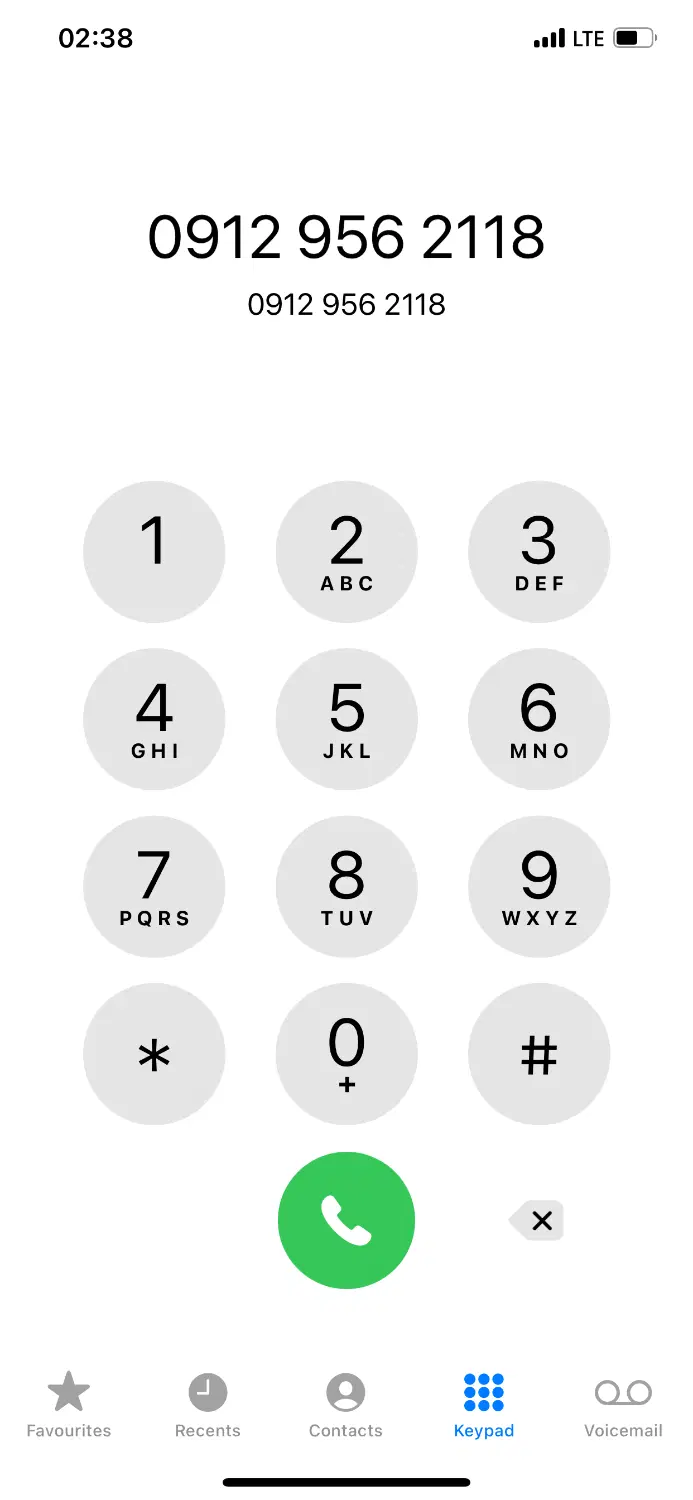Select the Keypad tab
The width and height of the screenshot is (693, 1500).
(x=484, y=1404)
